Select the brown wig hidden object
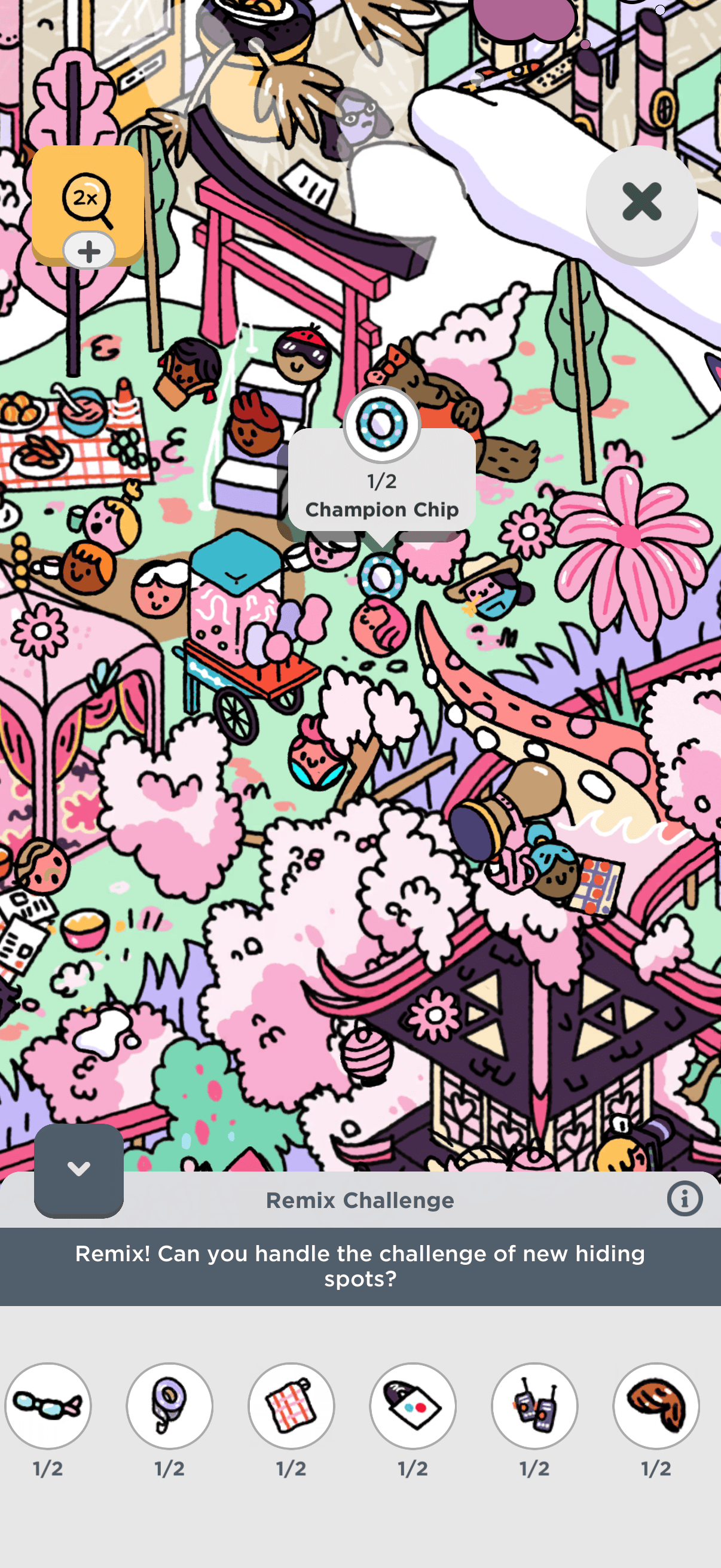 656,1405
